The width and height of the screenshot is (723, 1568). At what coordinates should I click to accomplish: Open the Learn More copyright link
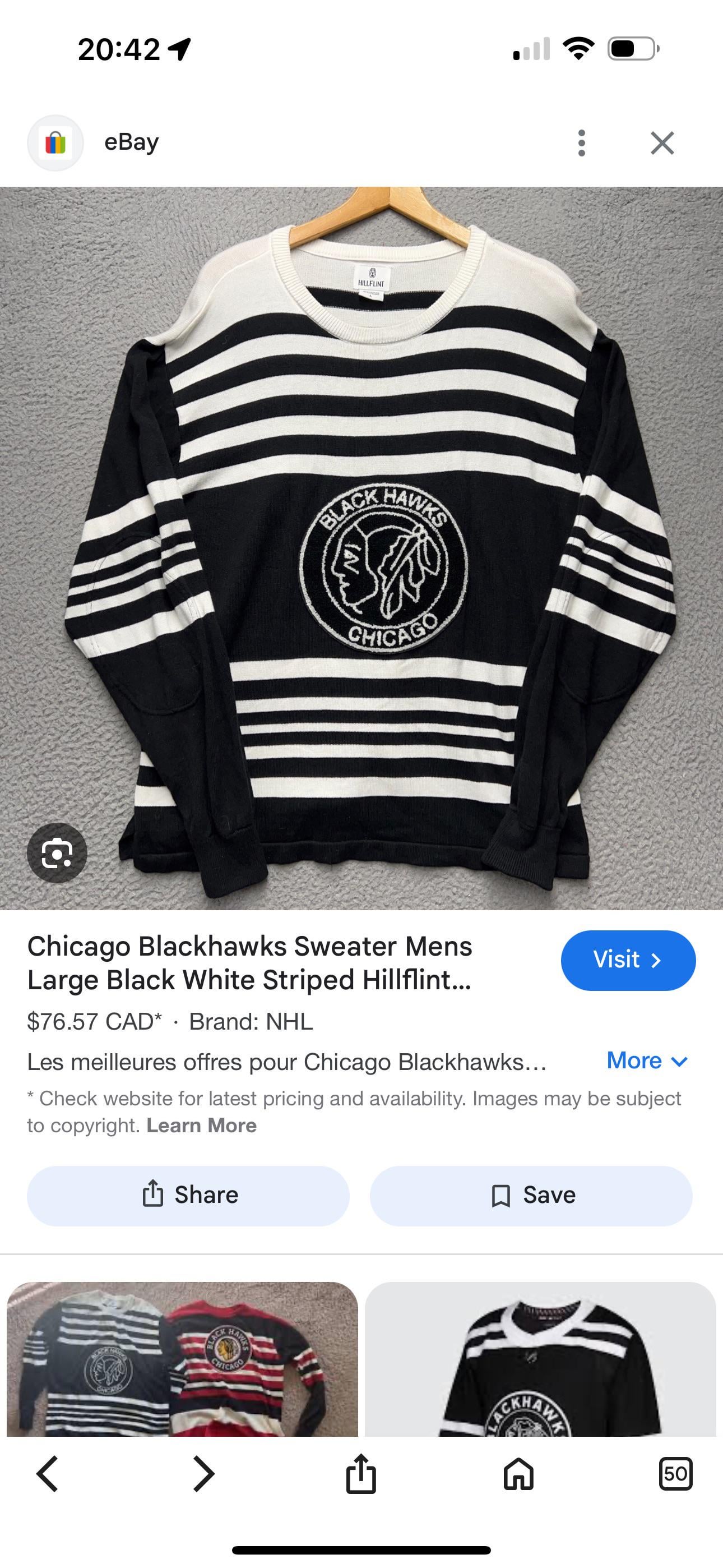click(x=201, y=1126)
